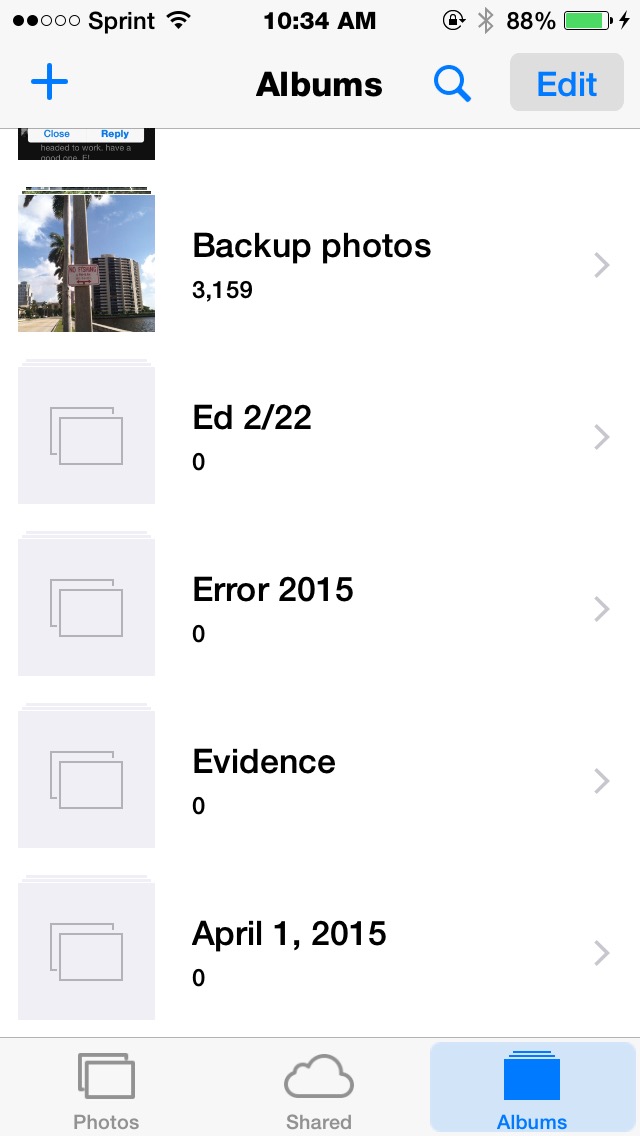Image resolution: width=640 pixels, height=1136 pixels.
Task: Open the search magnifier
Action: tap(452, 84)
